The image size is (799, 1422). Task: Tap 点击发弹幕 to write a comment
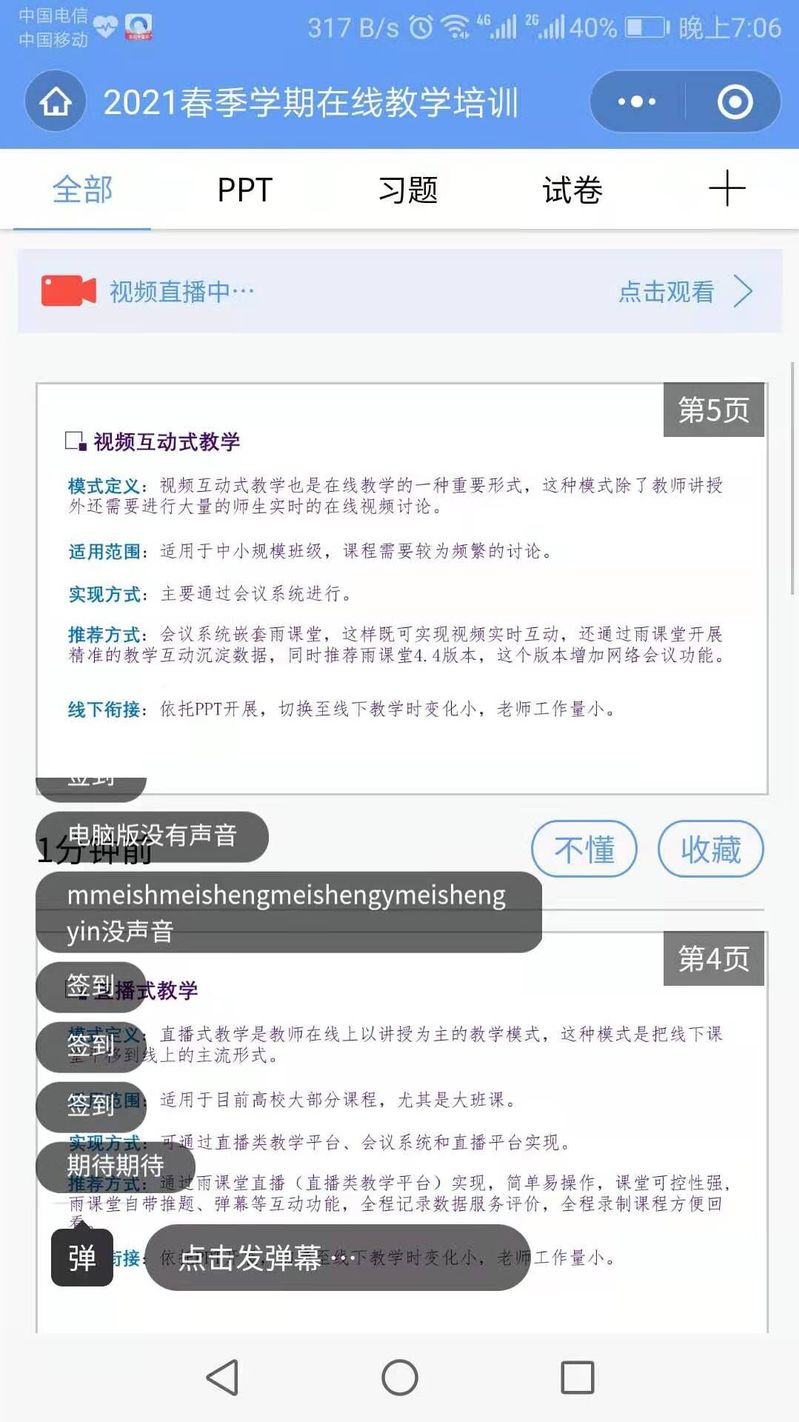coord(337,1257)
